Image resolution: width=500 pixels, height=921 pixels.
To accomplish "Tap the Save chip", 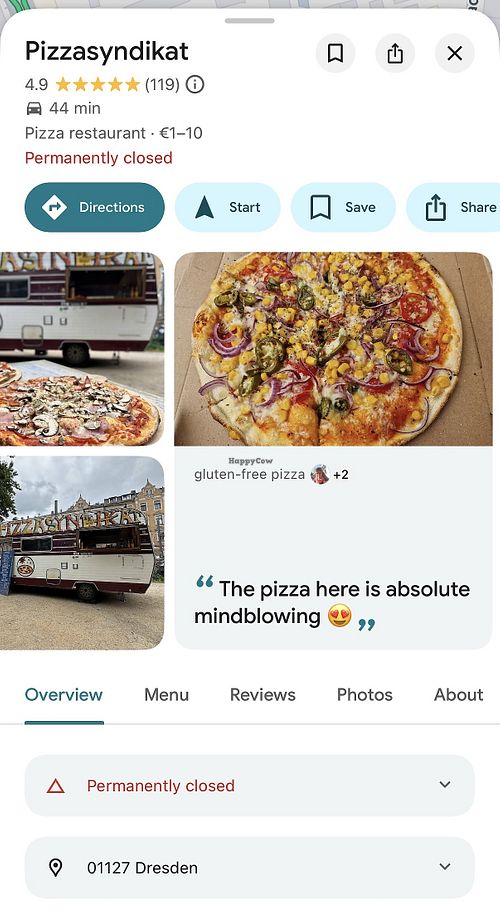I will point(344,207).
